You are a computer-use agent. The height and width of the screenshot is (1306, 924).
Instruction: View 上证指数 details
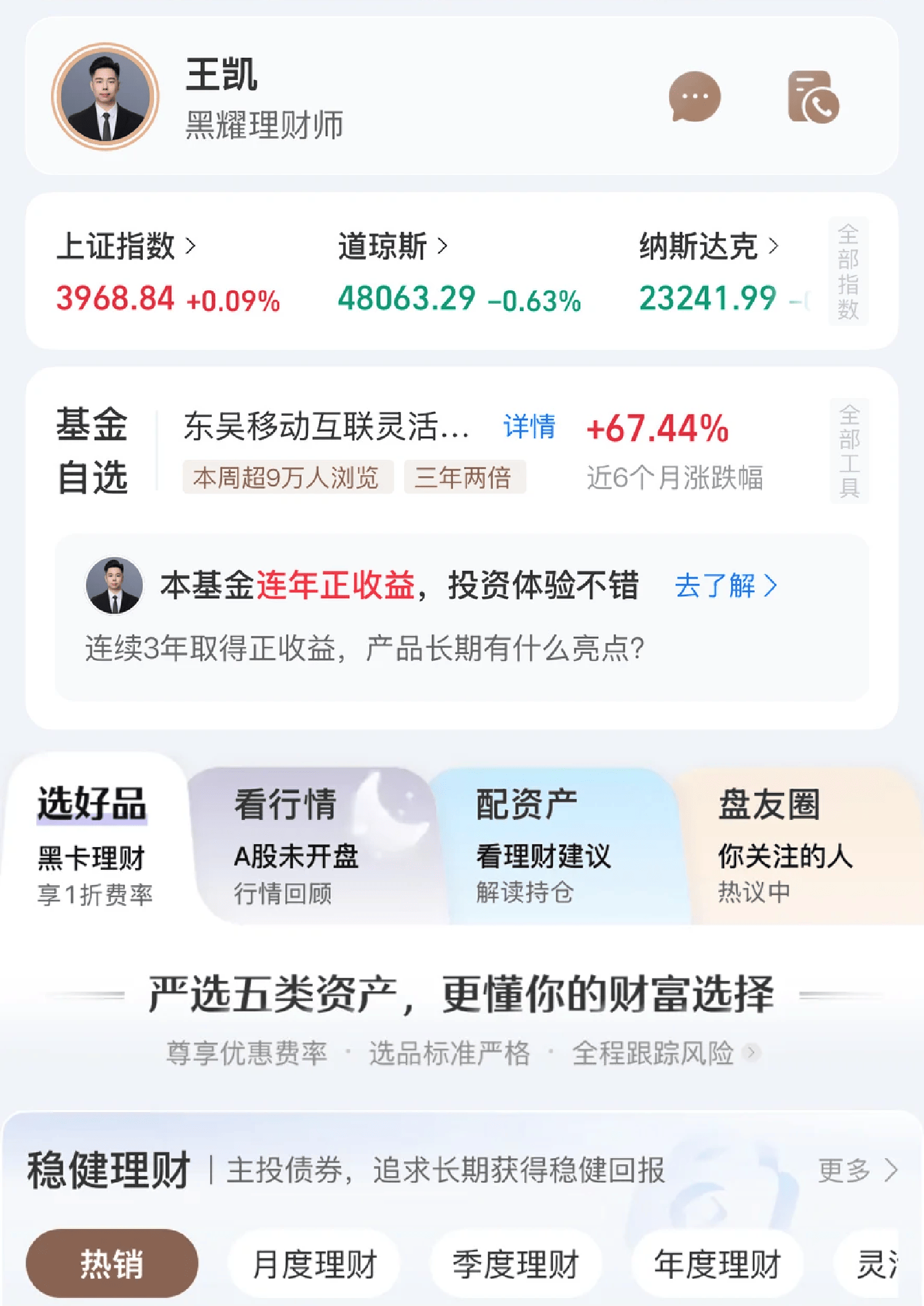point(126,246)
